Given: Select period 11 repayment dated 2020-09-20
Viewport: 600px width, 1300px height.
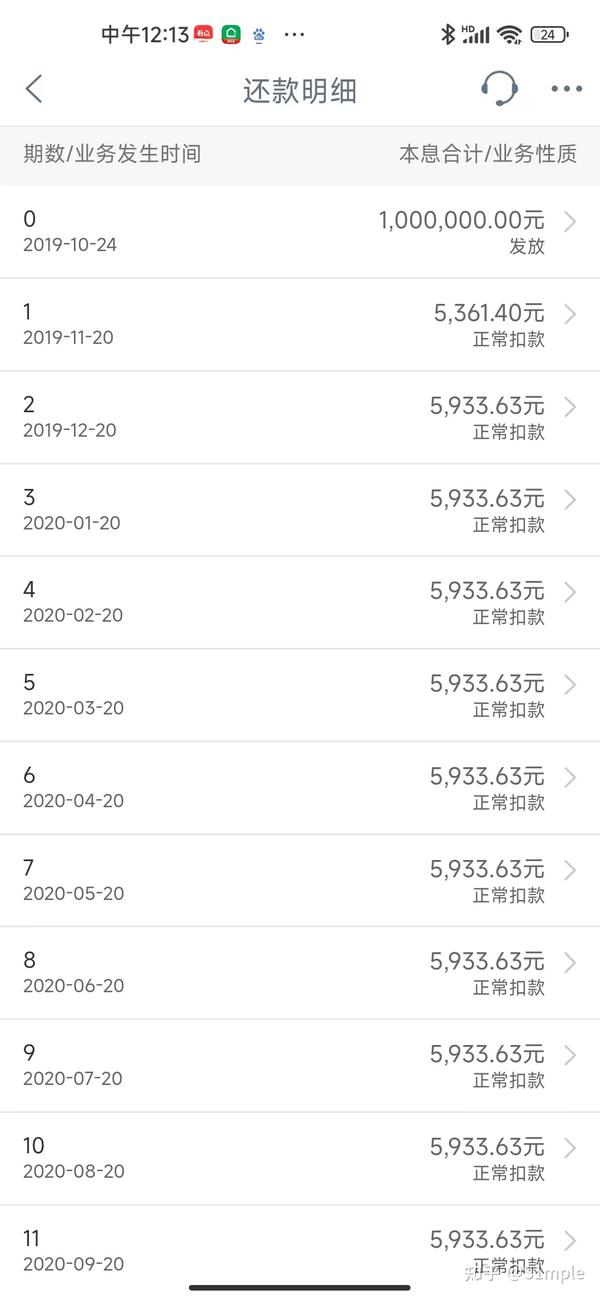Looking at the screenshot, I should [x=300, y=1252].
